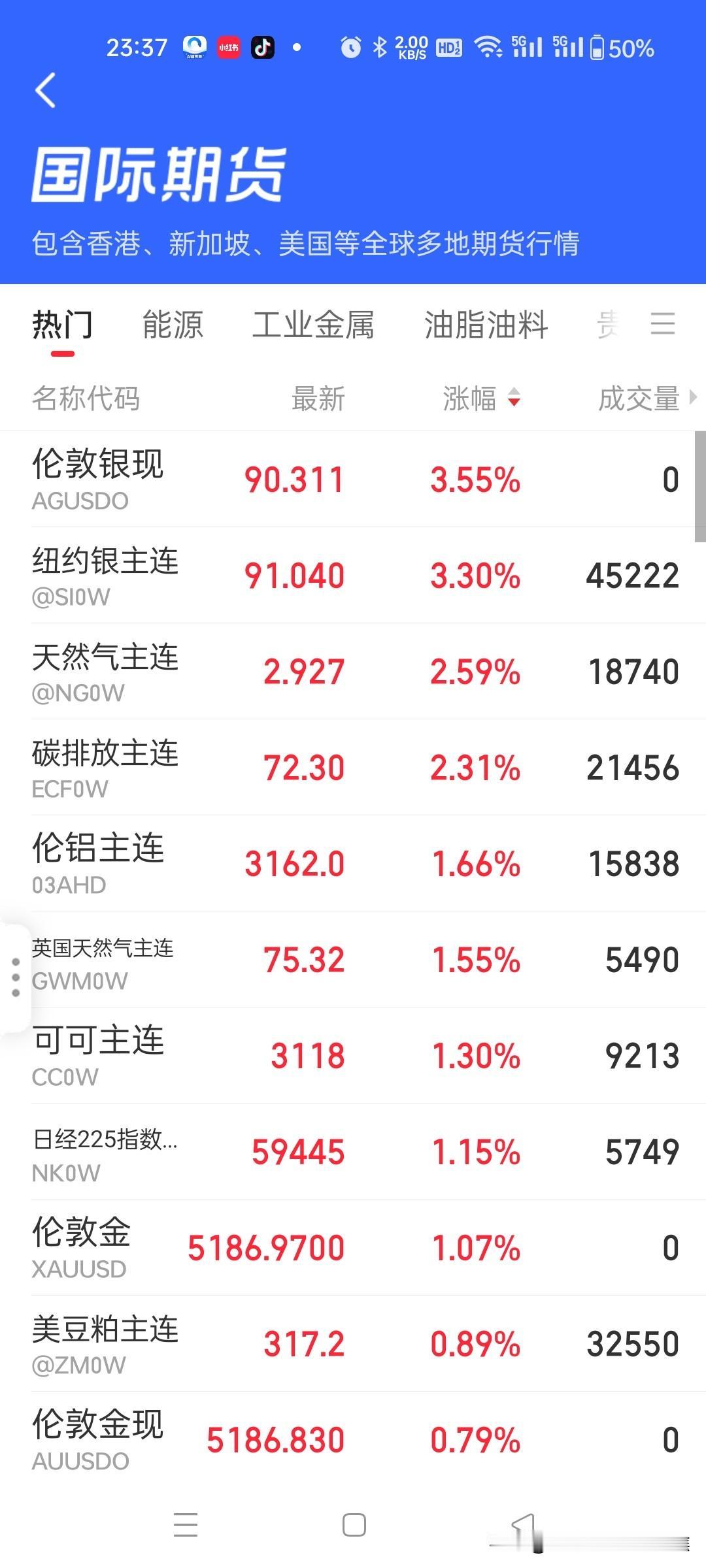Viewport: 706px width, 1568px height.
Task: Switch to the 能源 tab
Action: [x=171, y=325]
